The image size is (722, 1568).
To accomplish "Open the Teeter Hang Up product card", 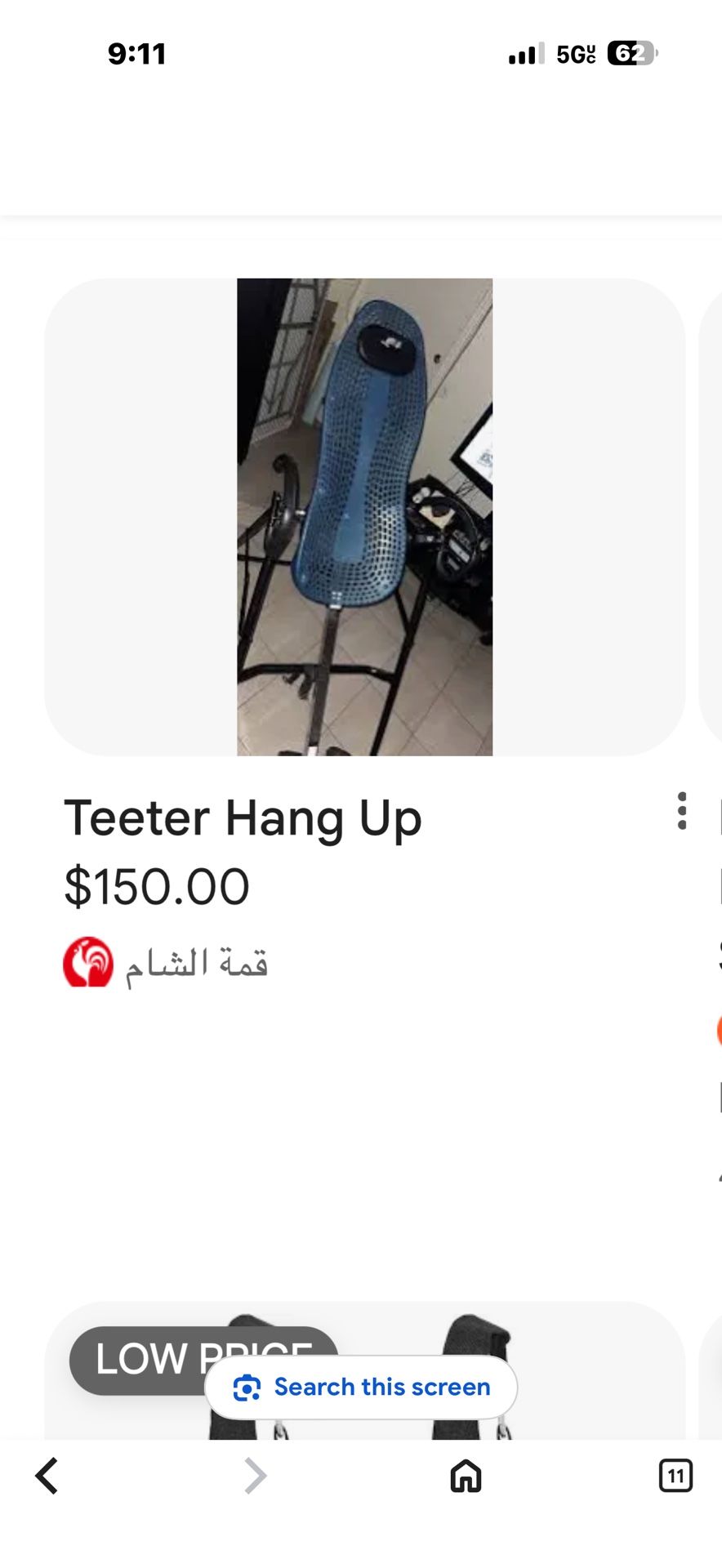I will [364, 517].
